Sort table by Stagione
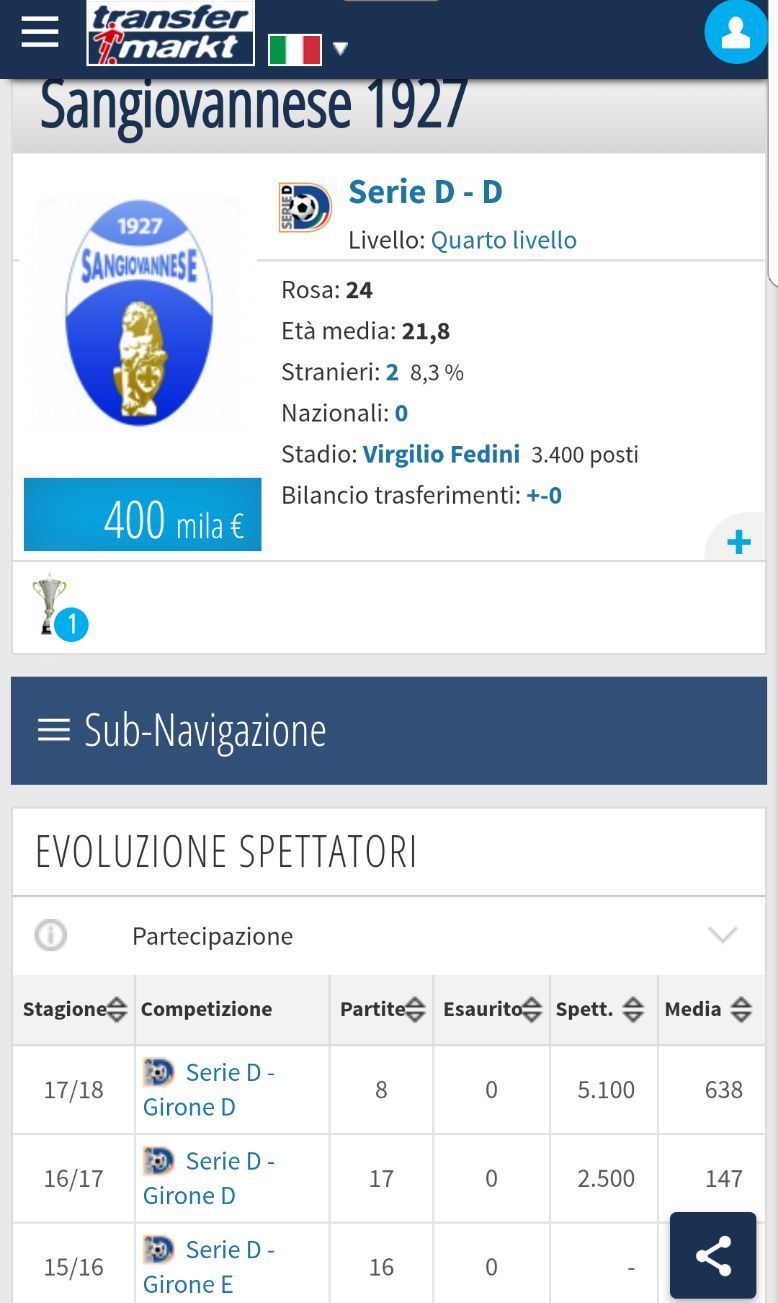778x1303 pixels. (x=74, y=1009)
